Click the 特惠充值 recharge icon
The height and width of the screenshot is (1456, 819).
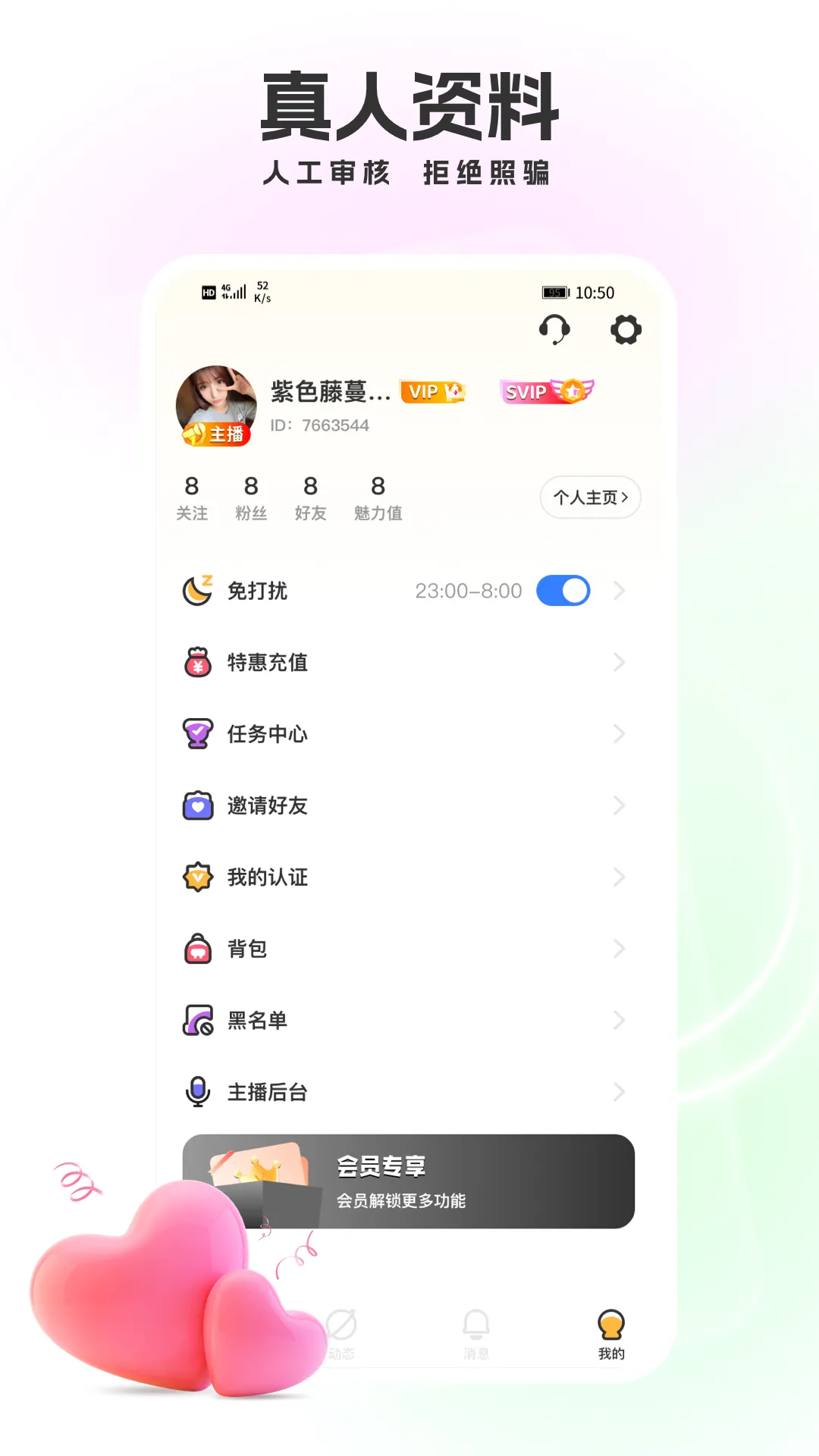[197, 662]
